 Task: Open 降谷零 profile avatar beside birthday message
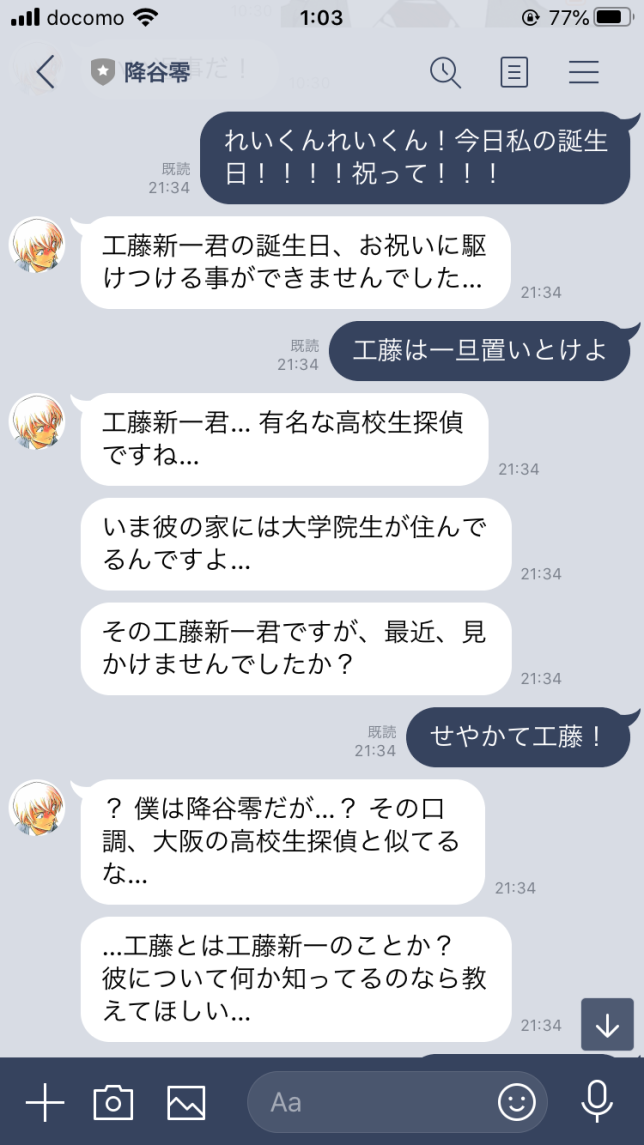tap(37, 245)
